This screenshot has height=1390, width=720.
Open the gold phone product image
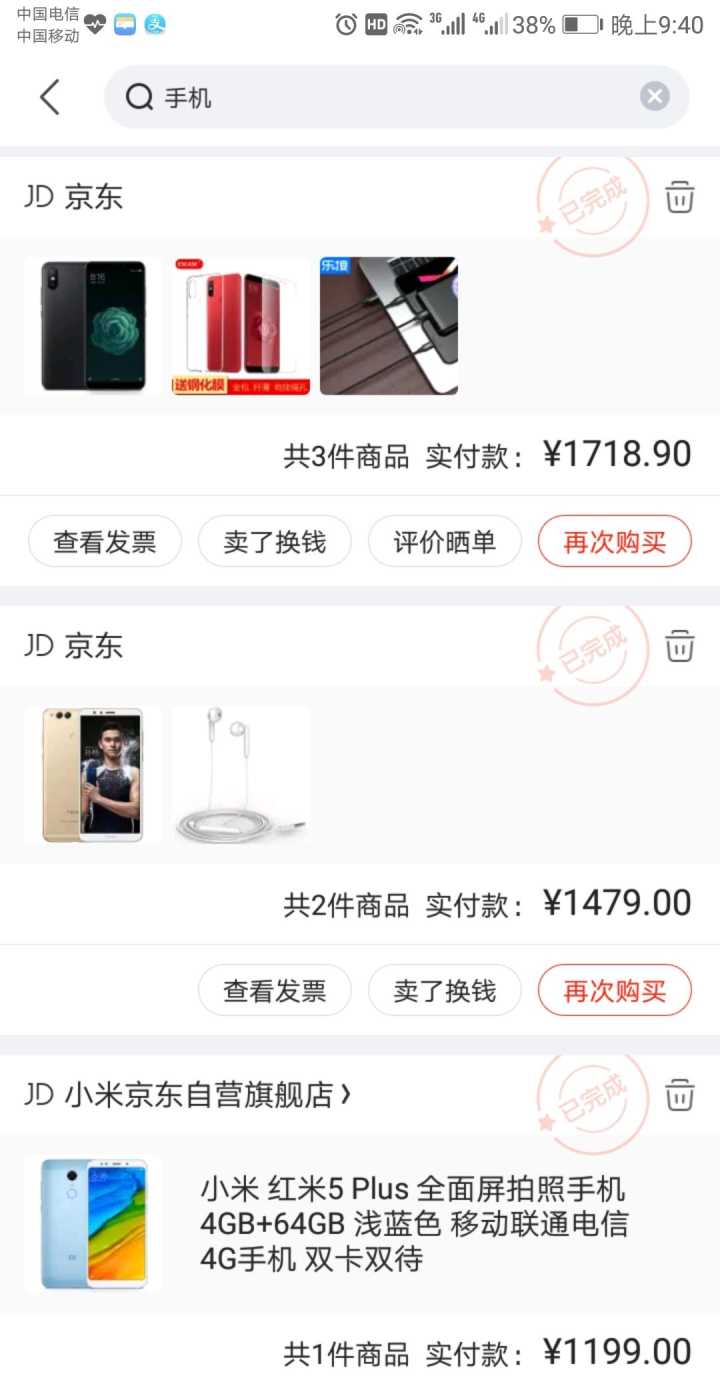tap(93, 775)
